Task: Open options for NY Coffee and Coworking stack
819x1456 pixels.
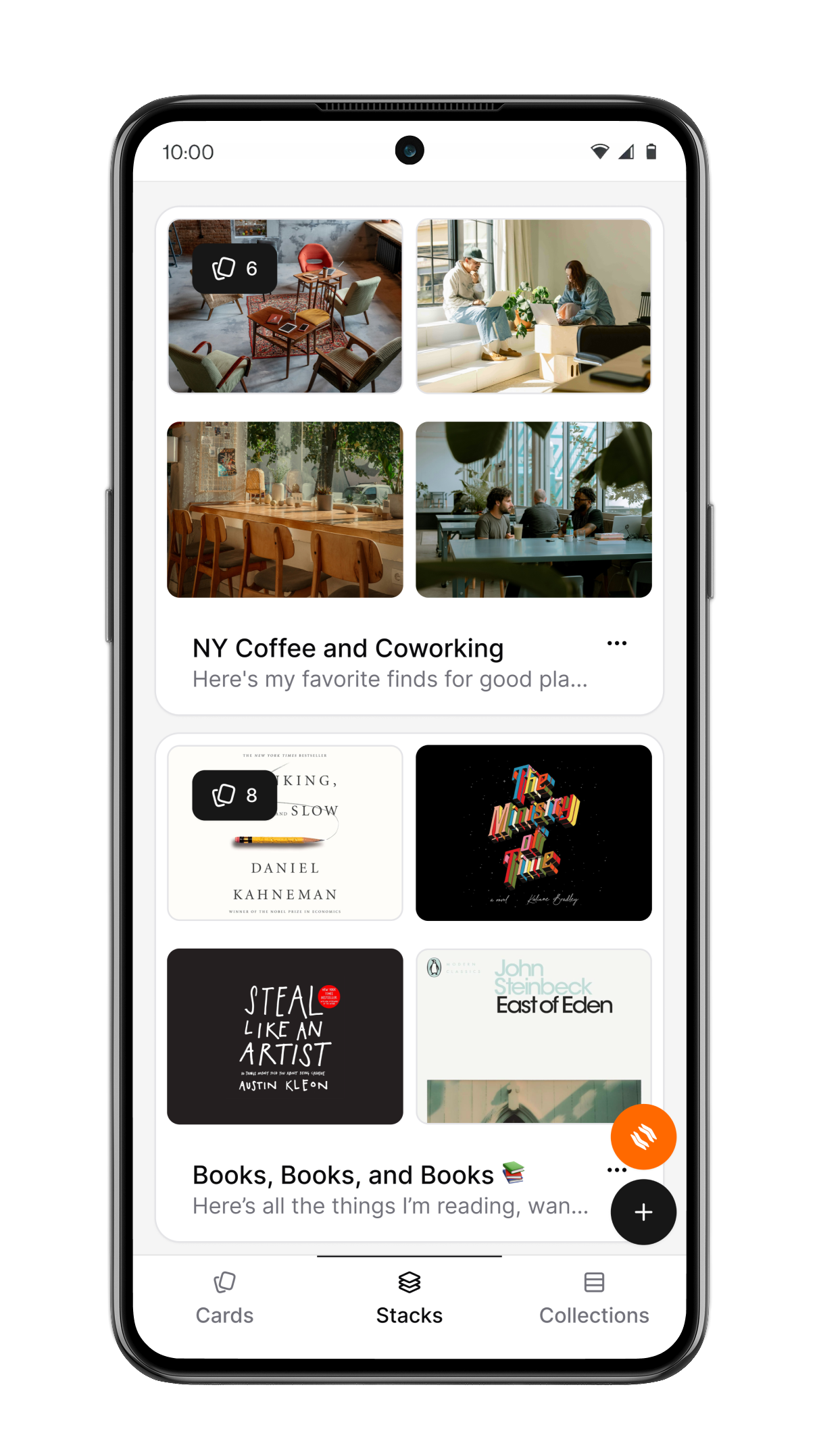Action: tap(616, 643)
